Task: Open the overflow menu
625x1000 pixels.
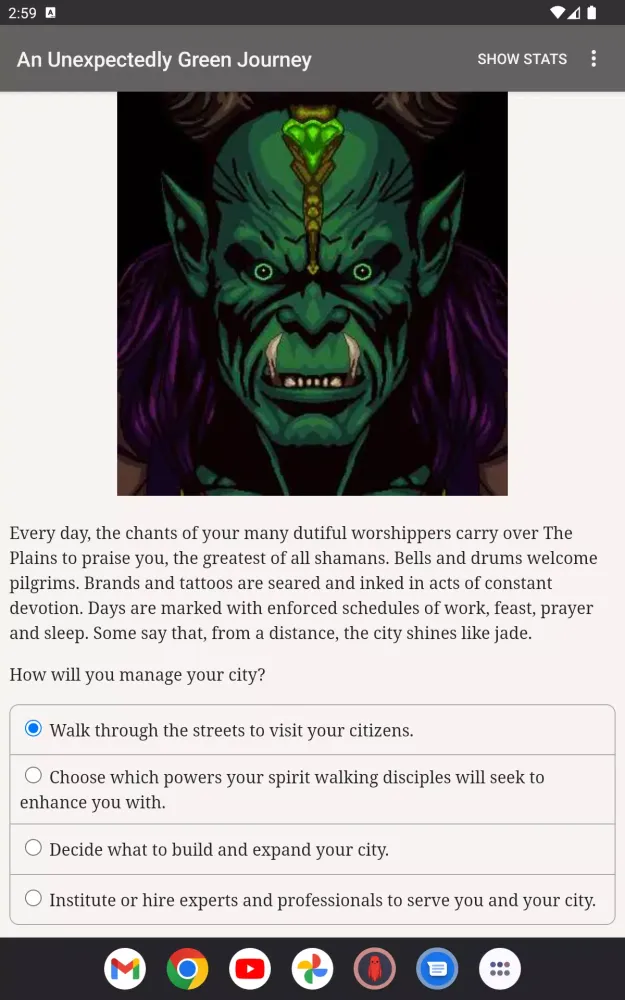Action: 593,59
